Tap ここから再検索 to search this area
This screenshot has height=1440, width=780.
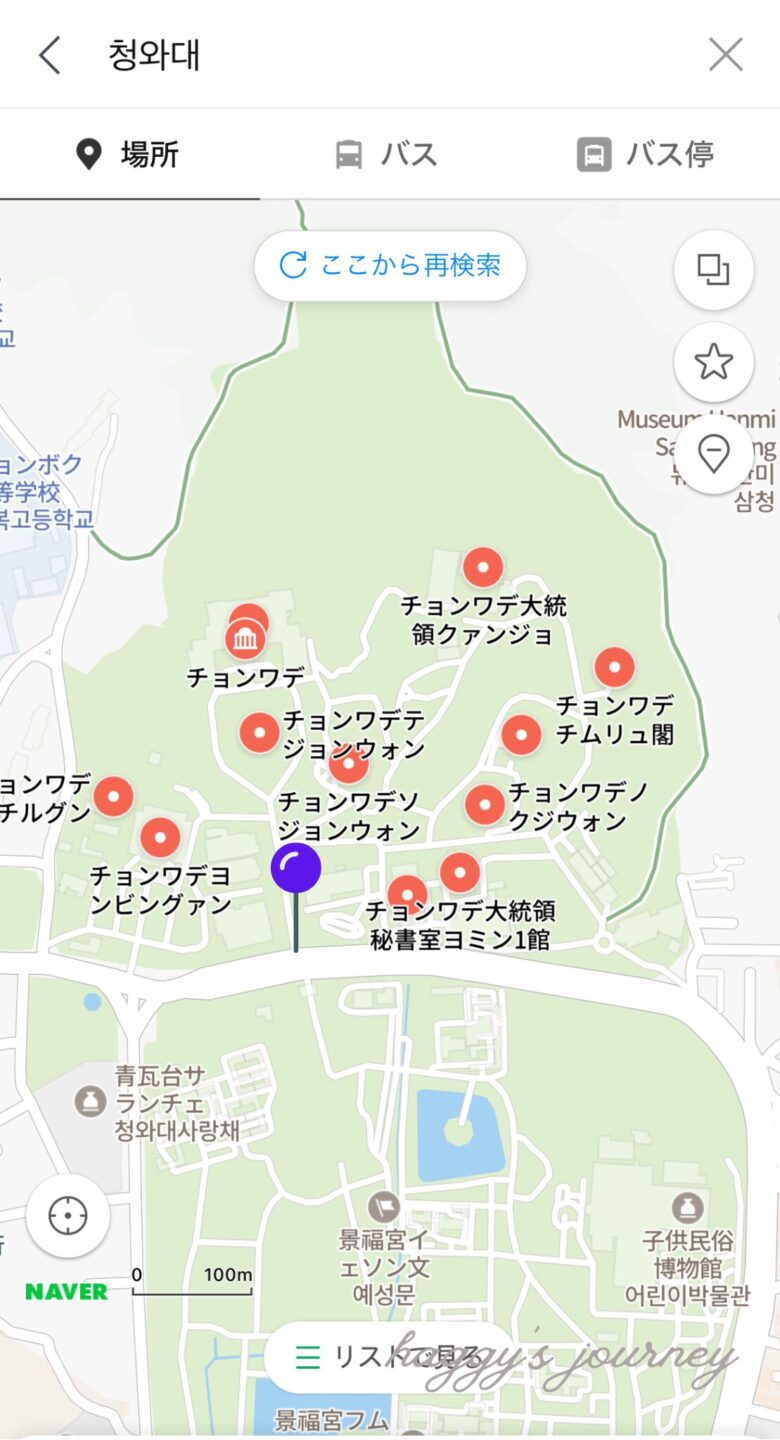tap(390, 265)
